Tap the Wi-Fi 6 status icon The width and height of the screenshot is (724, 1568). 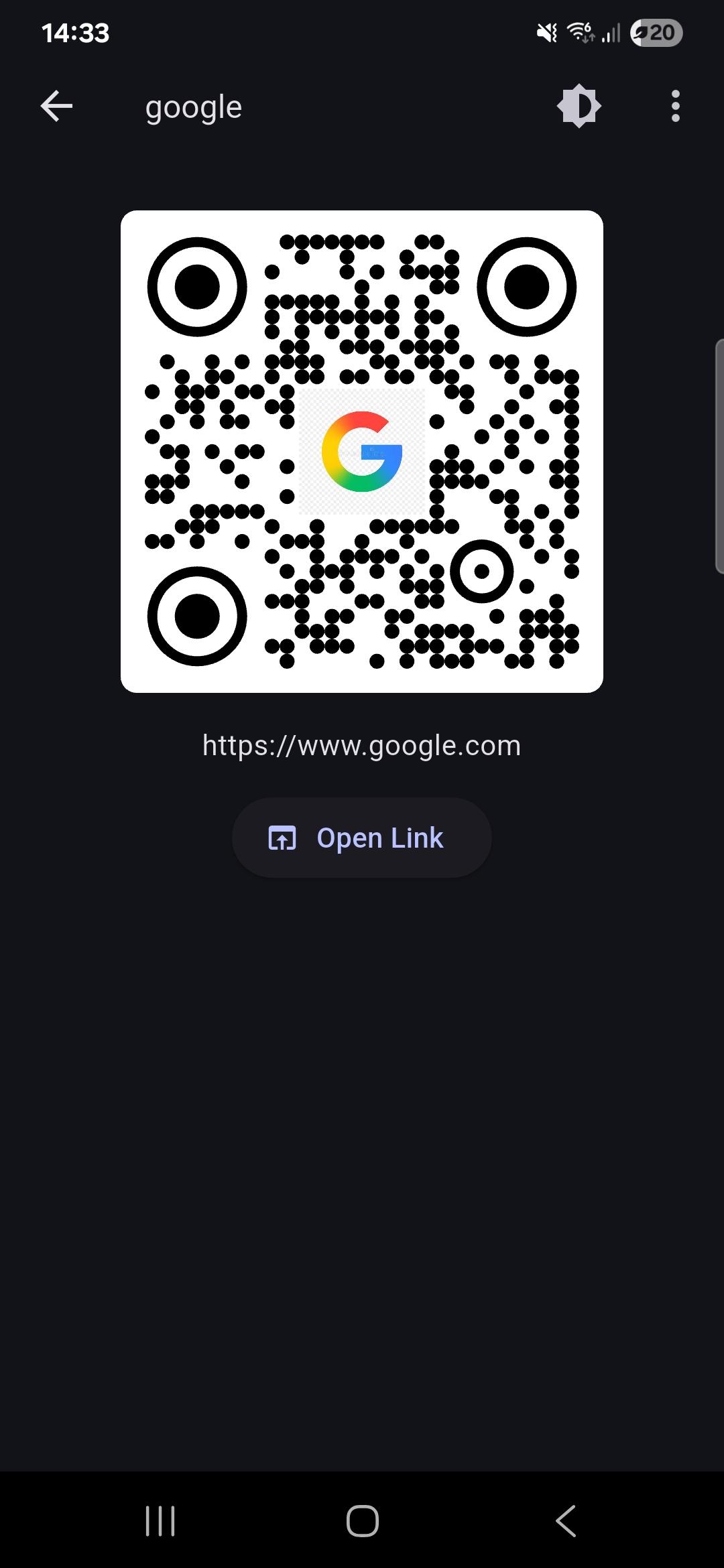[581, 32]
